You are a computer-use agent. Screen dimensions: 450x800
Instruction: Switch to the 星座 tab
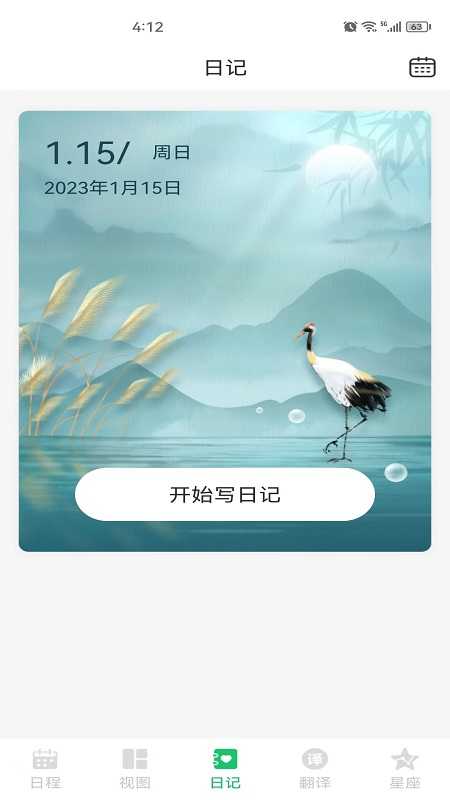(405, 768)
